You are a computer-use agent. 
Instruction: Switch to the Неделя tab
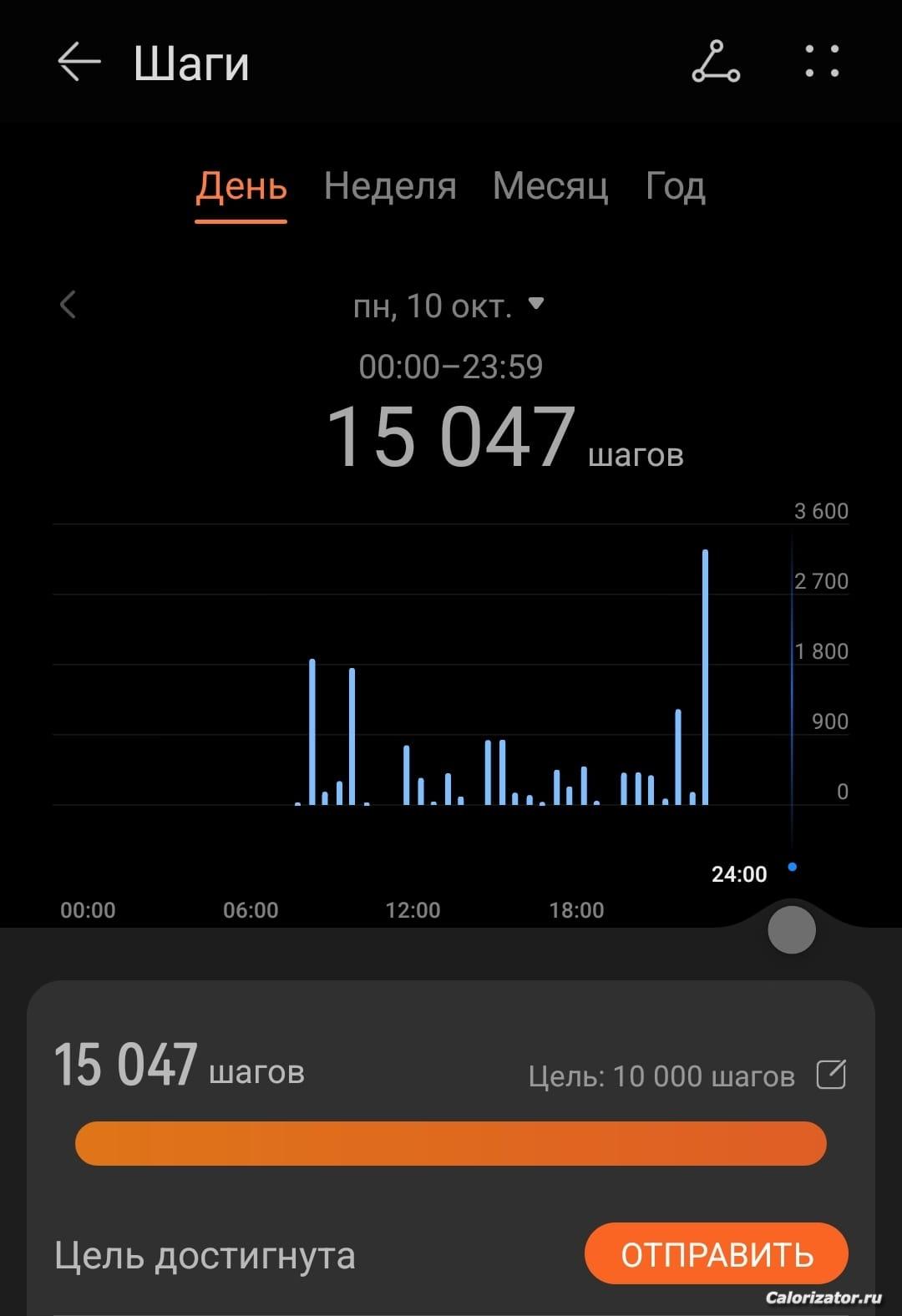point(390,186)
